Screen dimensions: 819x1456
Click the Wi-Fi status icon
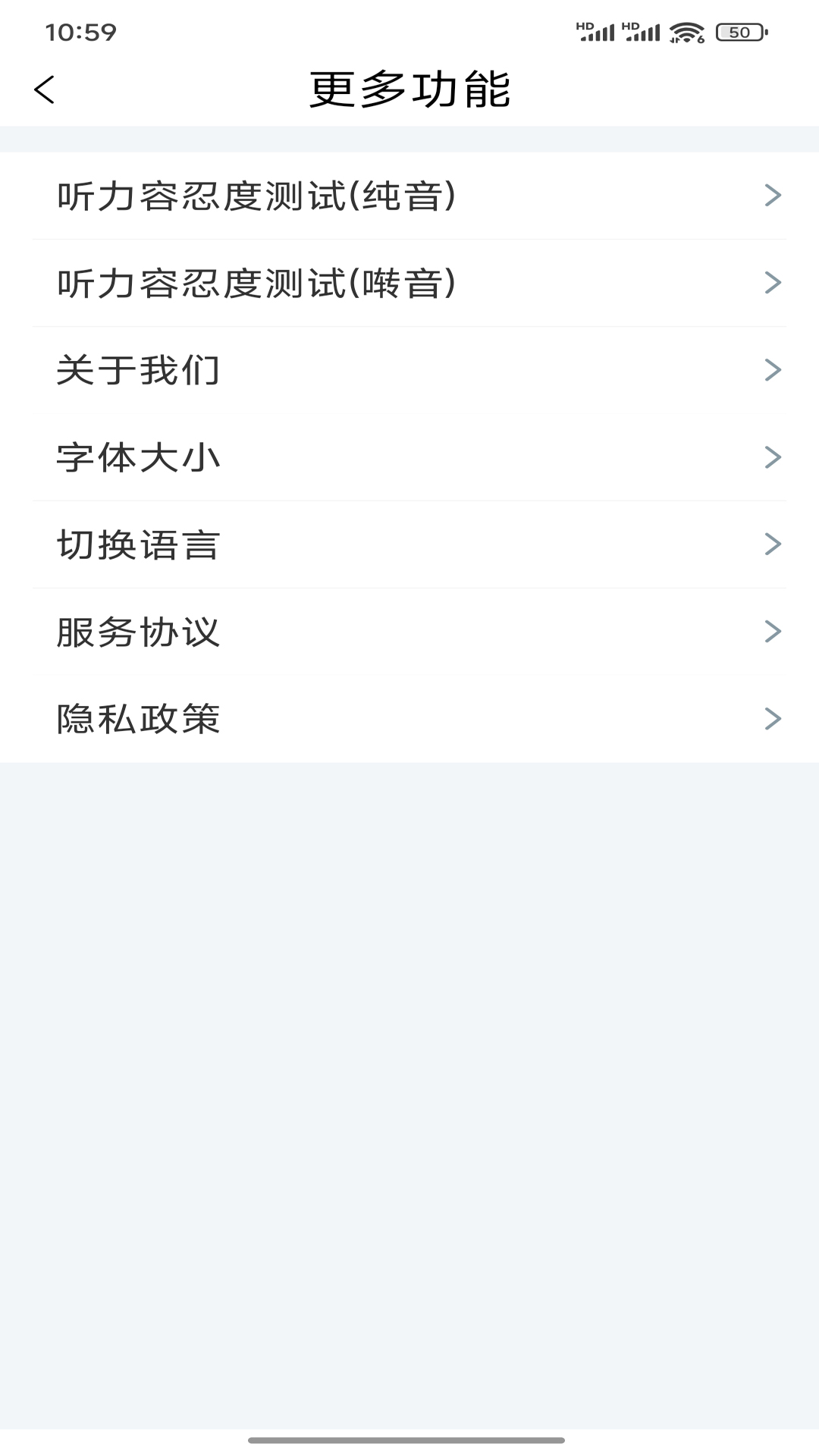click(x=687, y=32)
